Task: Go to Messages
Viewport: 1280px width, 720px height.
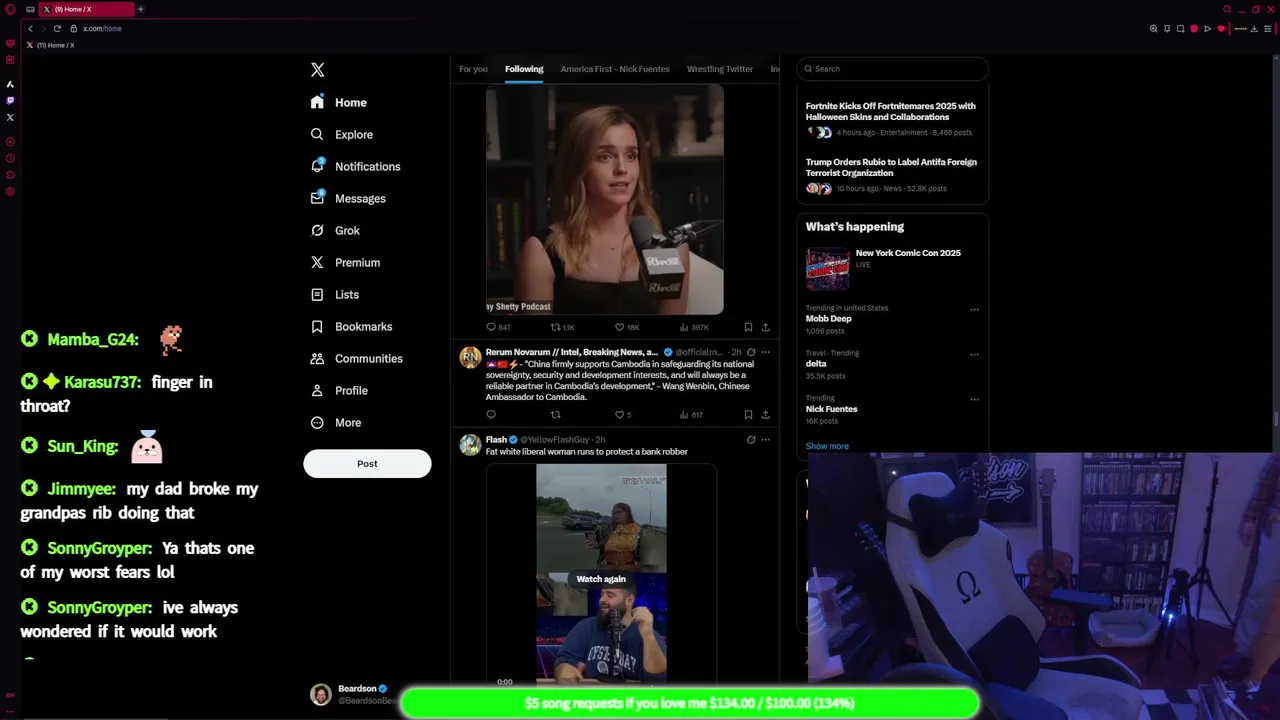Action: 359,199
